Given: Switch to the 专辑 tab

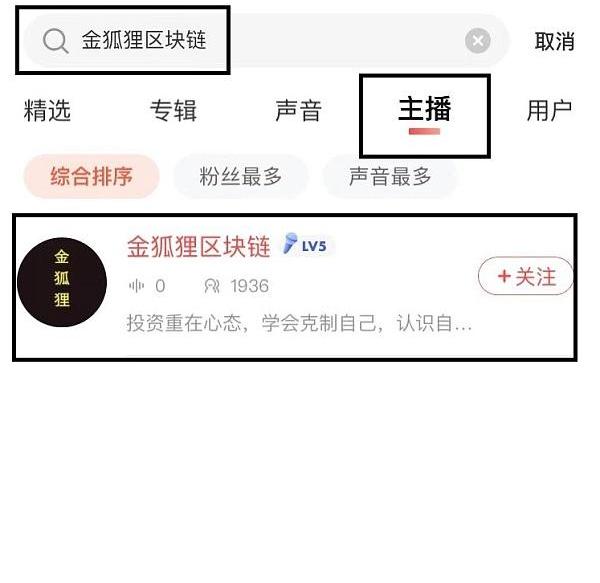Looking at the screenshot, I should [x=174, y=110].
